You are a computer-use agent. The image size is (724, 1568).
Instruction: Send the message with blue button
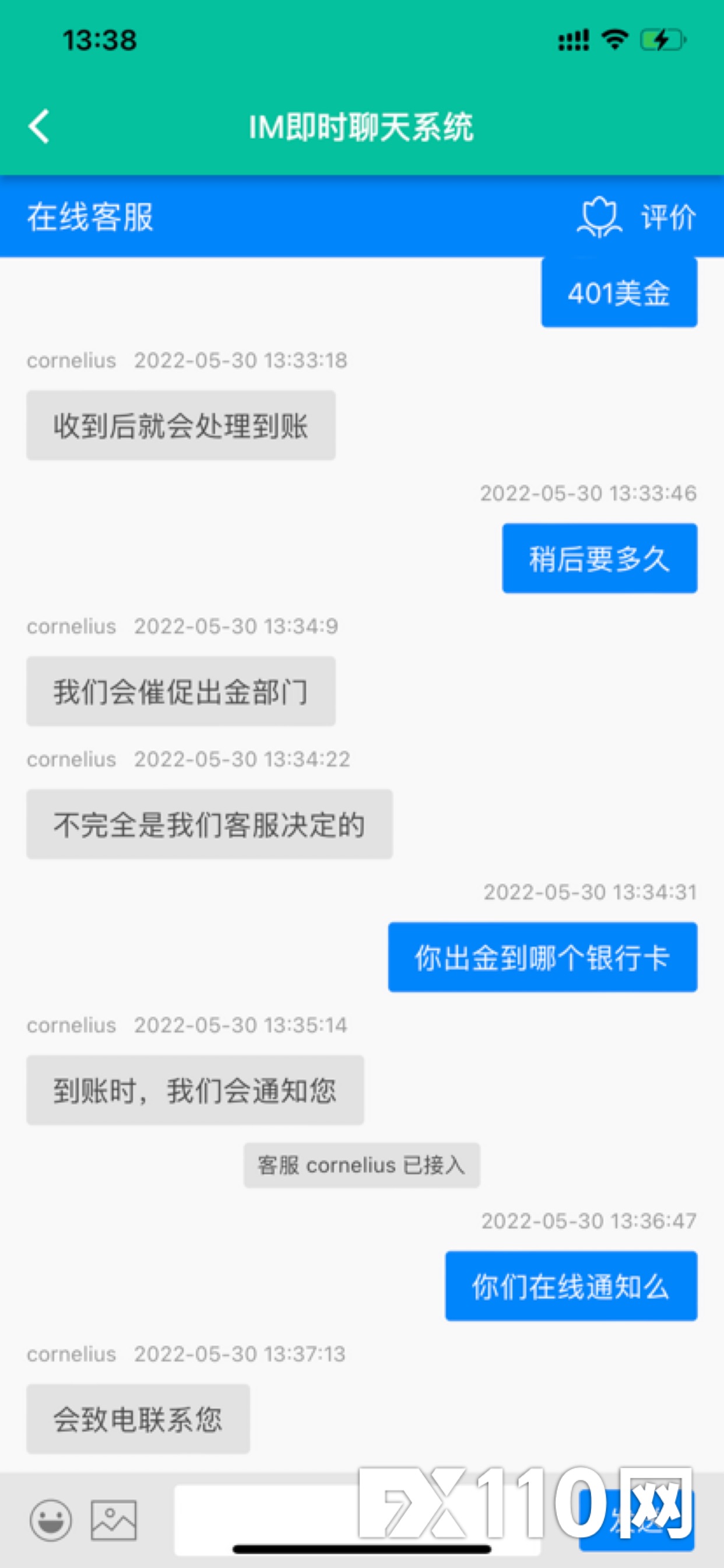tap(637, 1520)
